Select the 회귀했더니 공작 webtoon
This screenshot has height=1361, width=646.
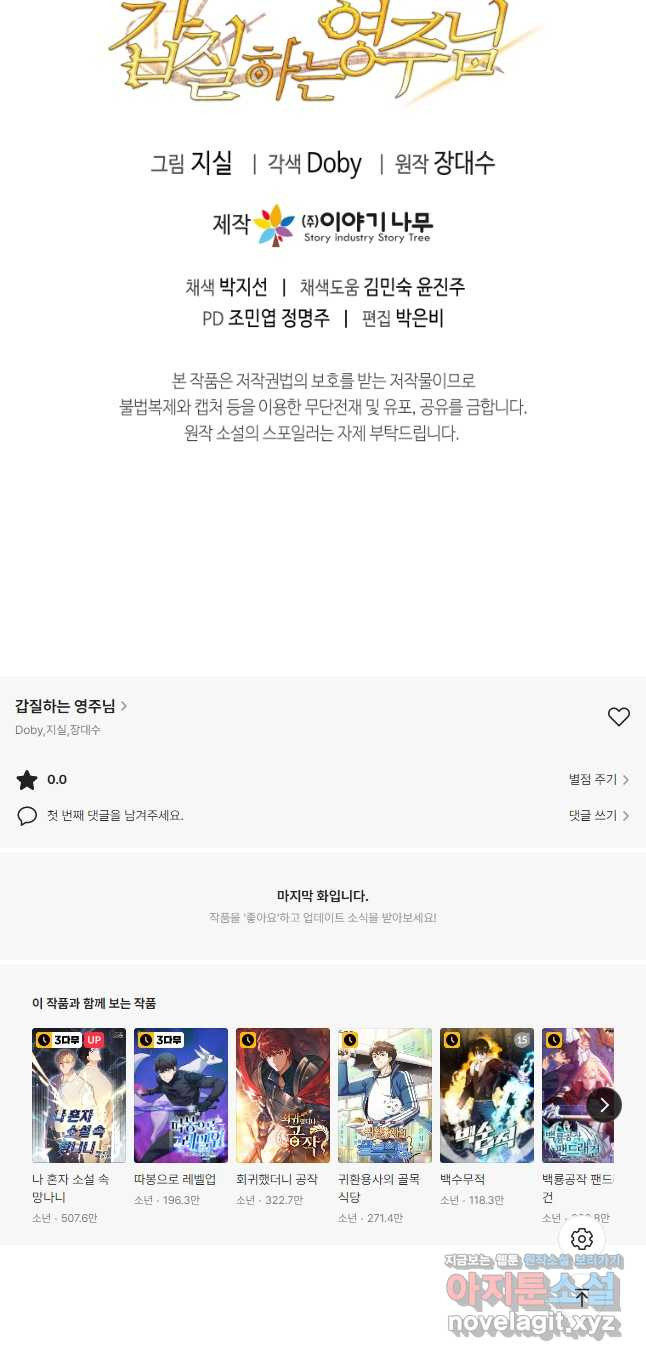coord(283,1095)
